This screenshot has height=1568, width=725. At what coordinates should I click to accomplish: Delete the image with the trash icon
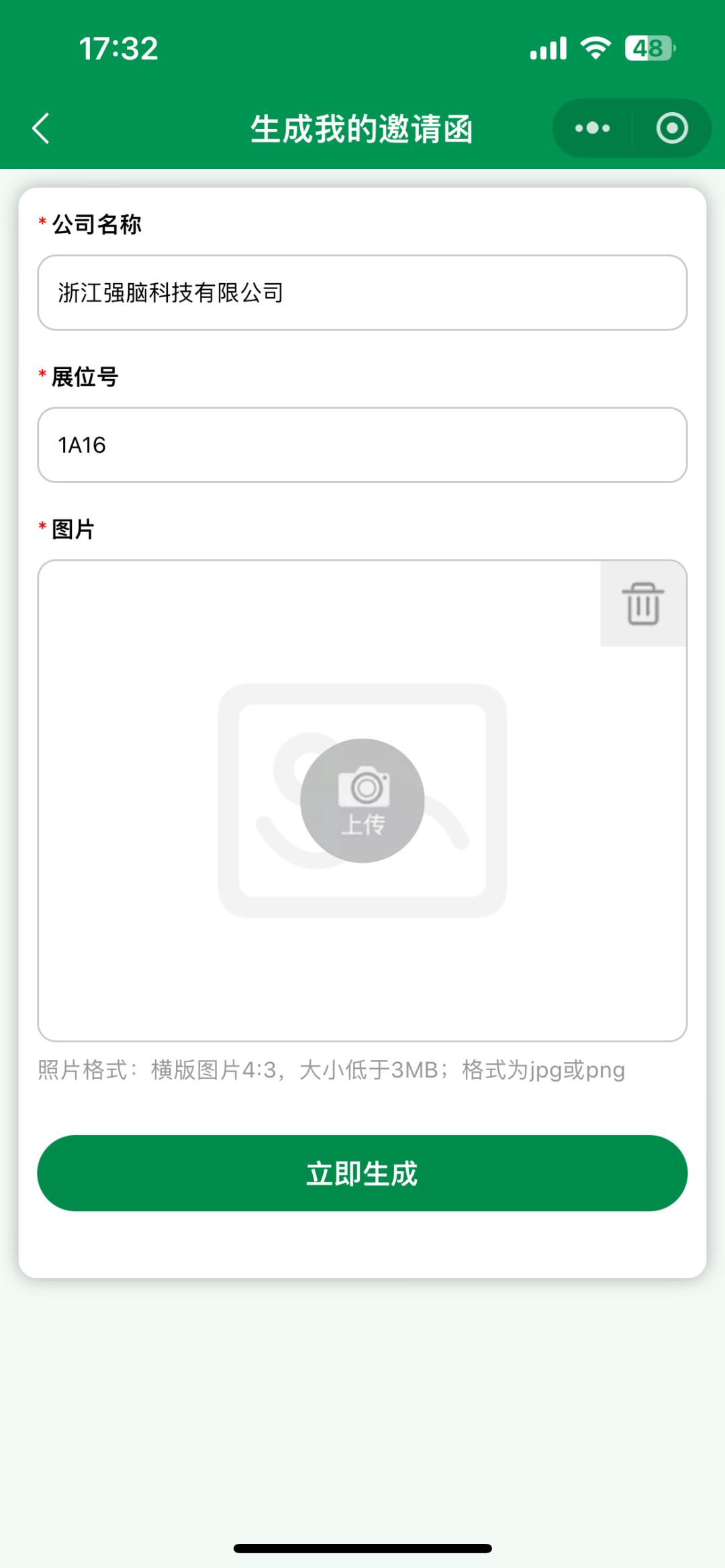coord(642,603)
